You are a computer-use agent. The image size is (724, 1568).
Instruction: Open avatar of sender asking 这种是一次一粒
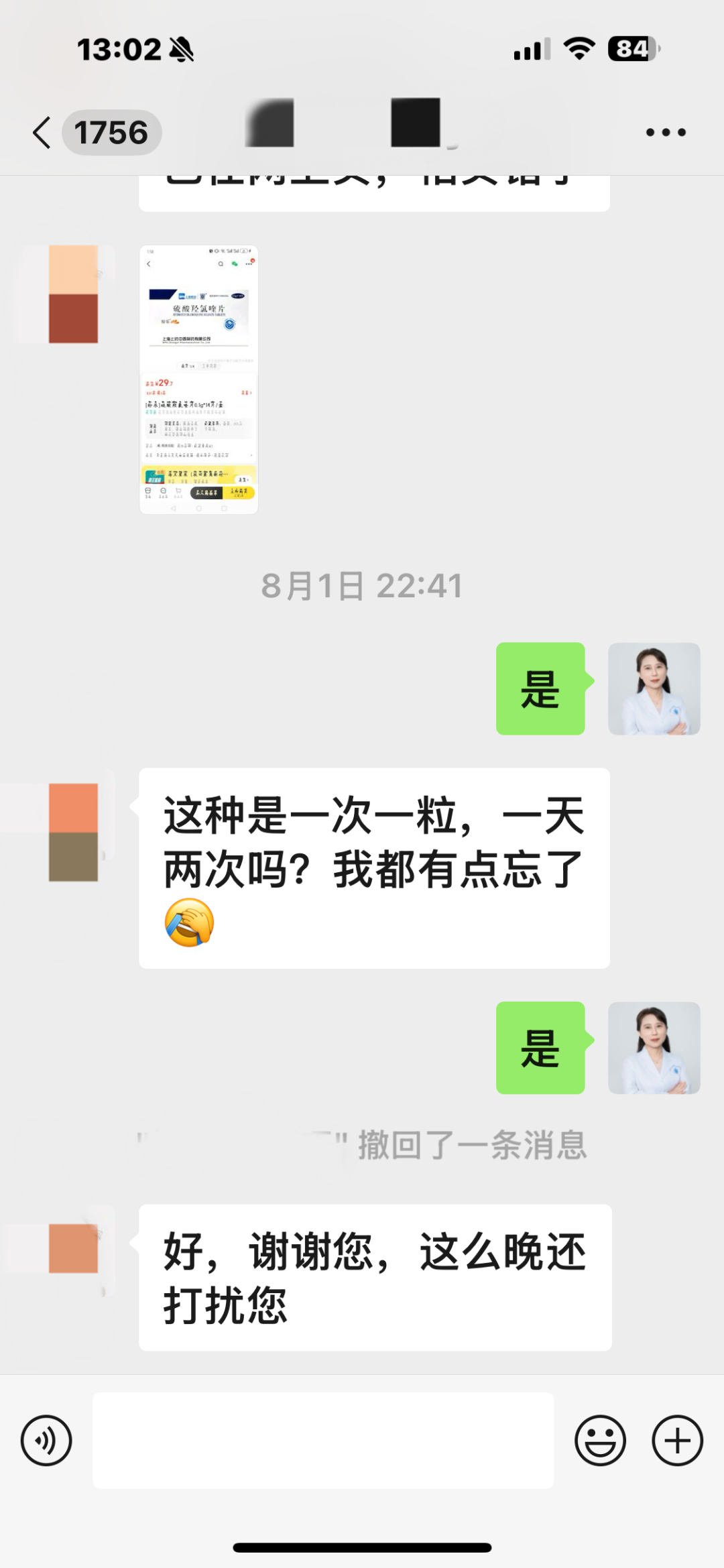pos(73,832)
